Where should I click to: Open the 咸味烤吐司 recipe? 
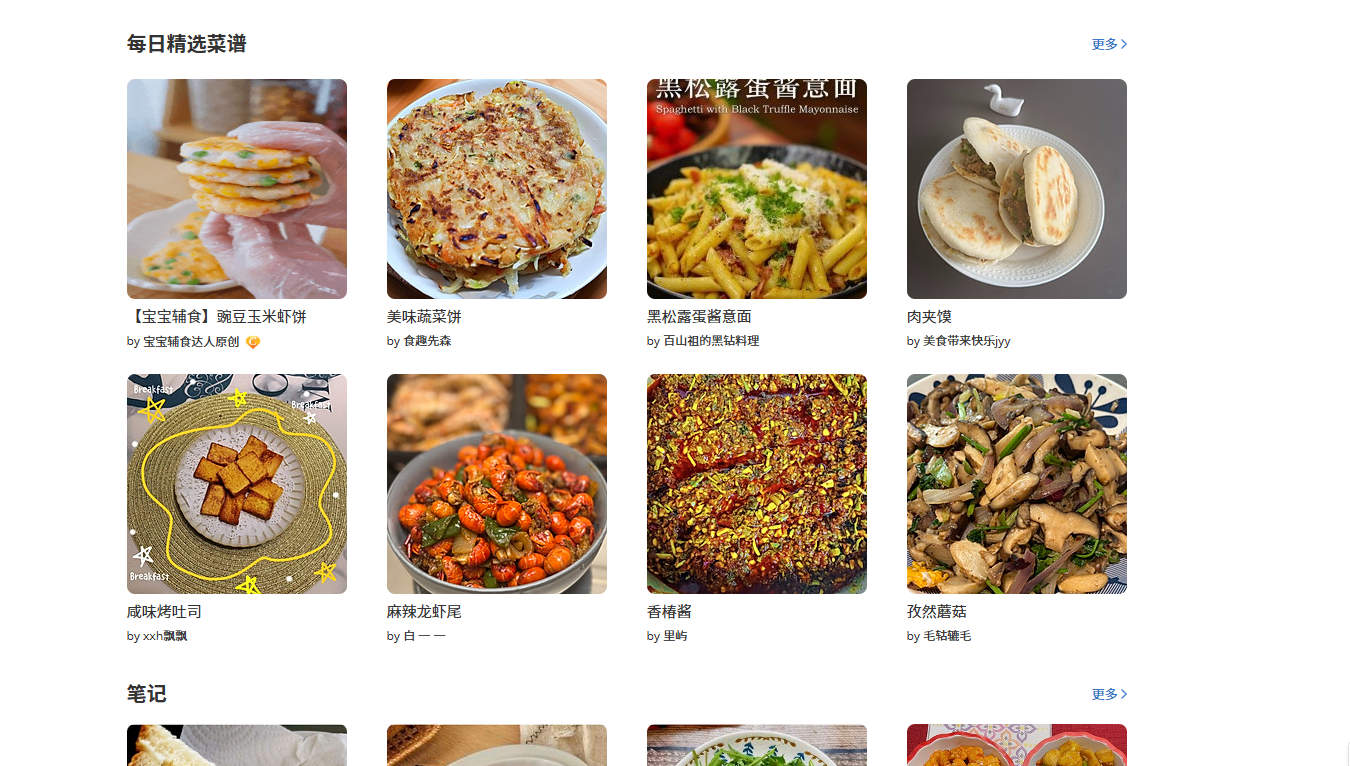[x=237, y=484]
